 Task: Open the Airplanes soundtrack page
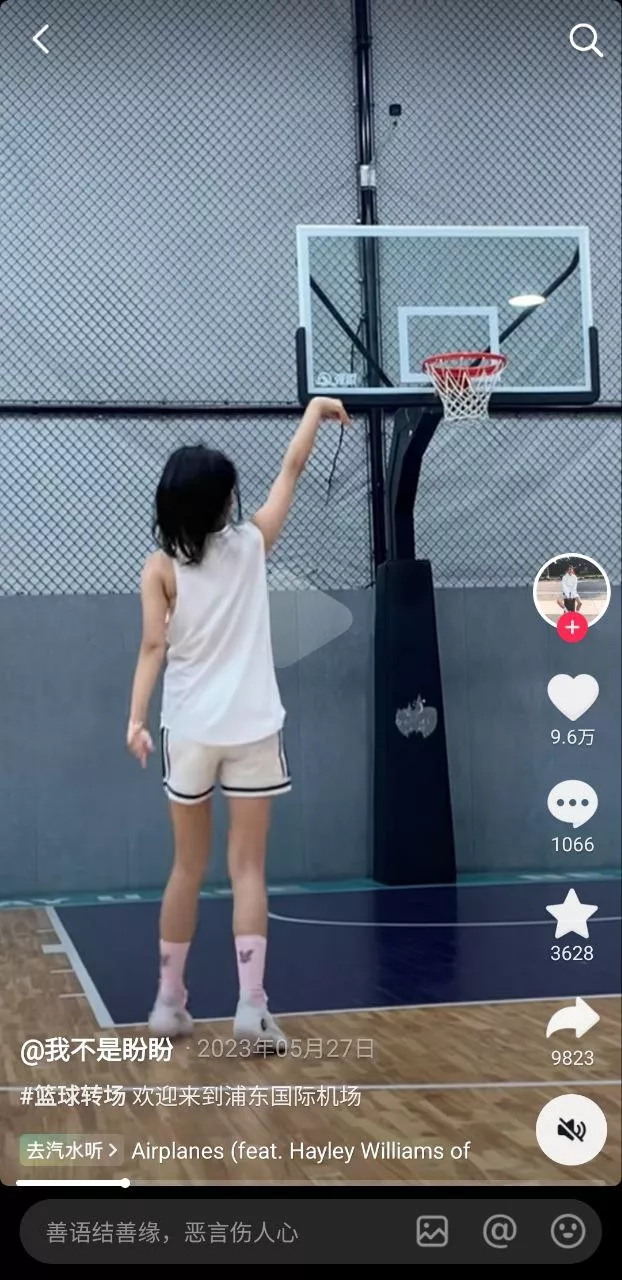coord(300,1151)
